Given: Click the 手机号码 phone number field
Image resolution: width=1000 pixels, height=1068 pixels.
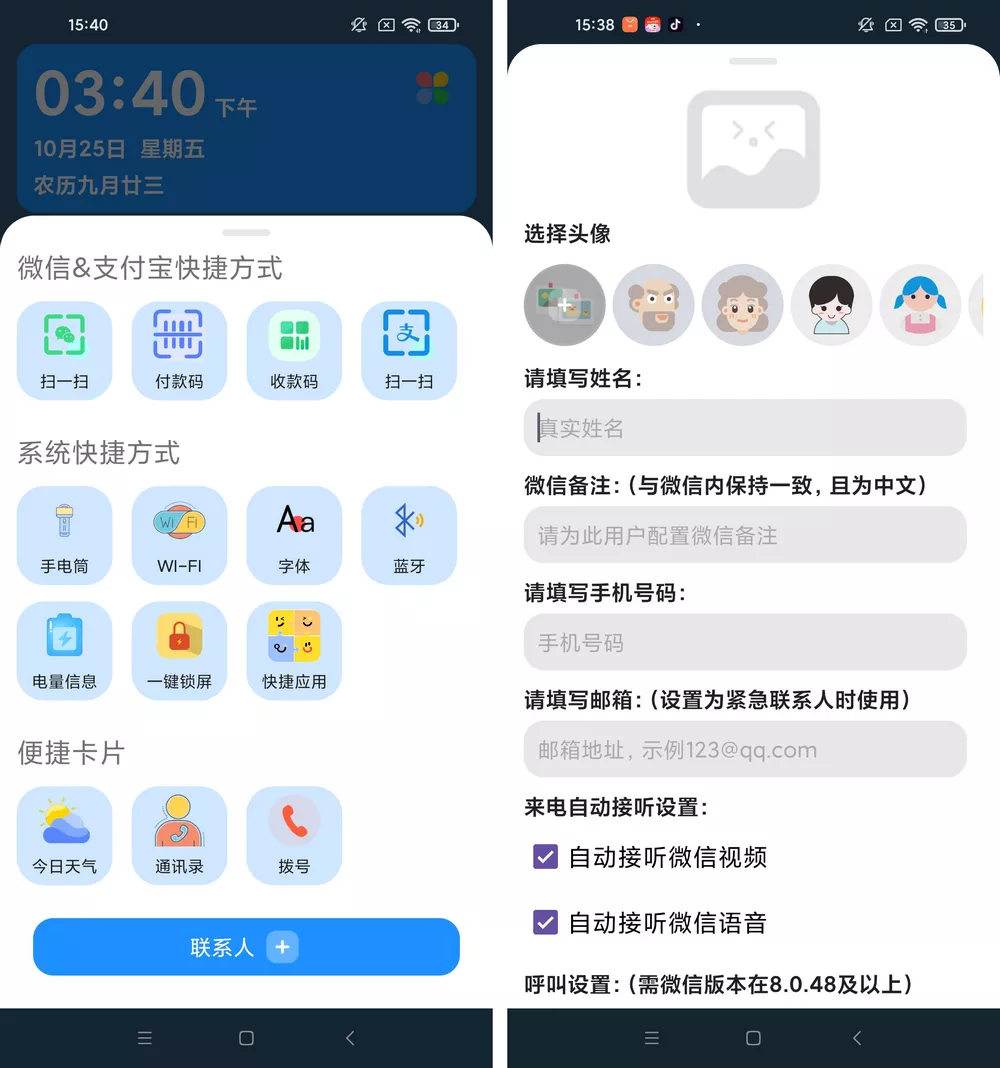Looking at the screenshot, I should pyautogui.click(x=744, y=643).
